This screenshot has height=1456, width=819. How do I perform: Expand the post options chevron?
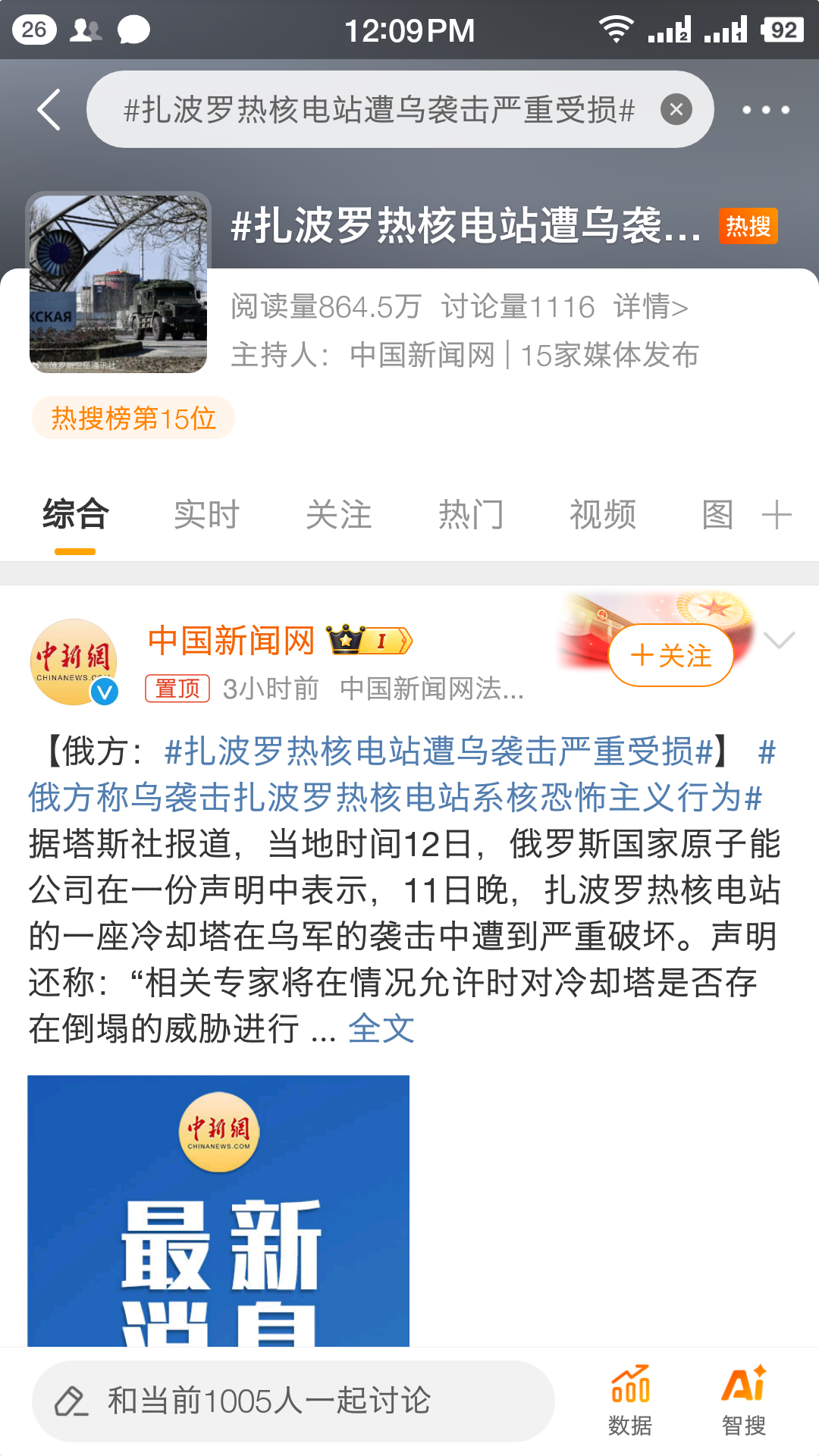tap(779, 641)
